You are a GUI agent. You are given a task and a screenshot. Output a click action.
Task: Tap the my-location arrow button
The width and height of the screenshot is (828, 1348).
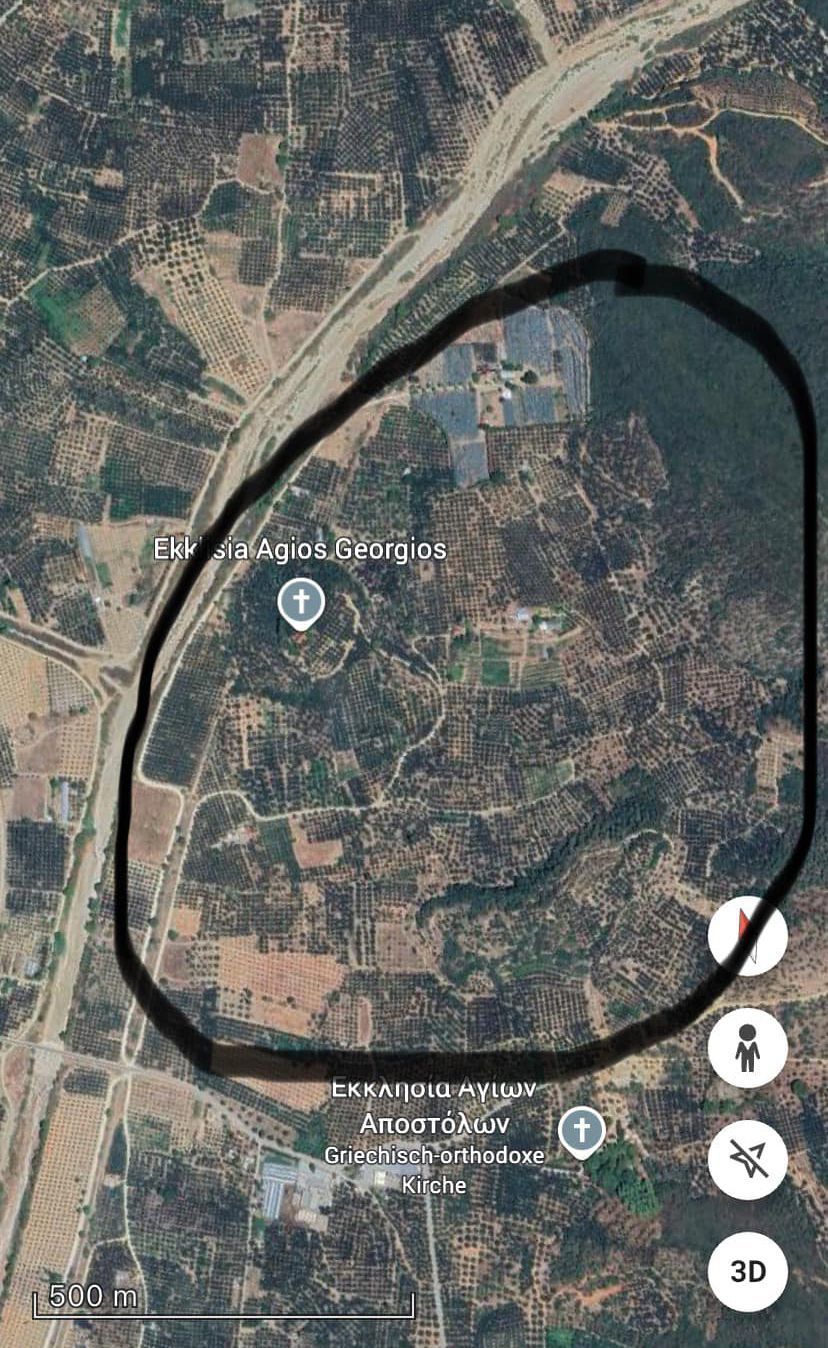(x=747, y=1160)
